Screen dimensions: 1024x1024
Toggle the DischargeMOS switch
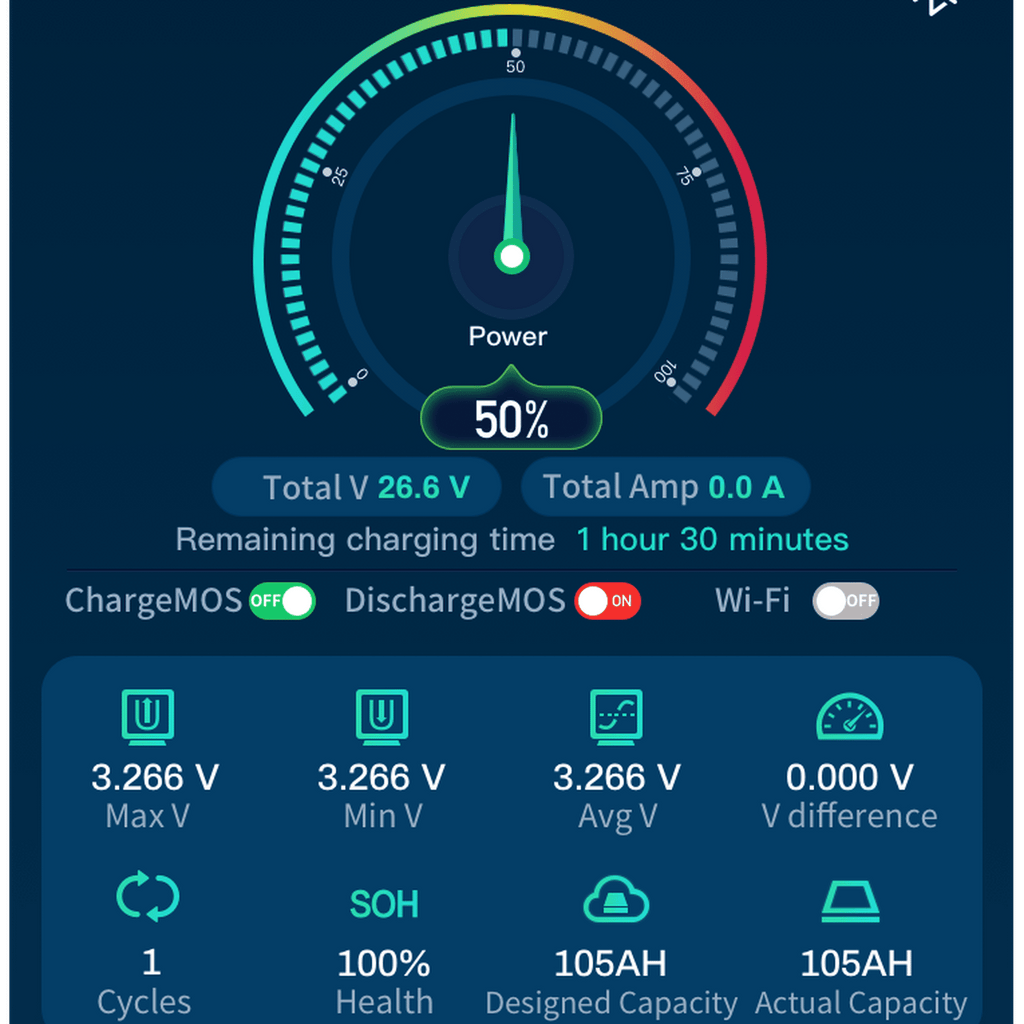(x=607, y=601)
